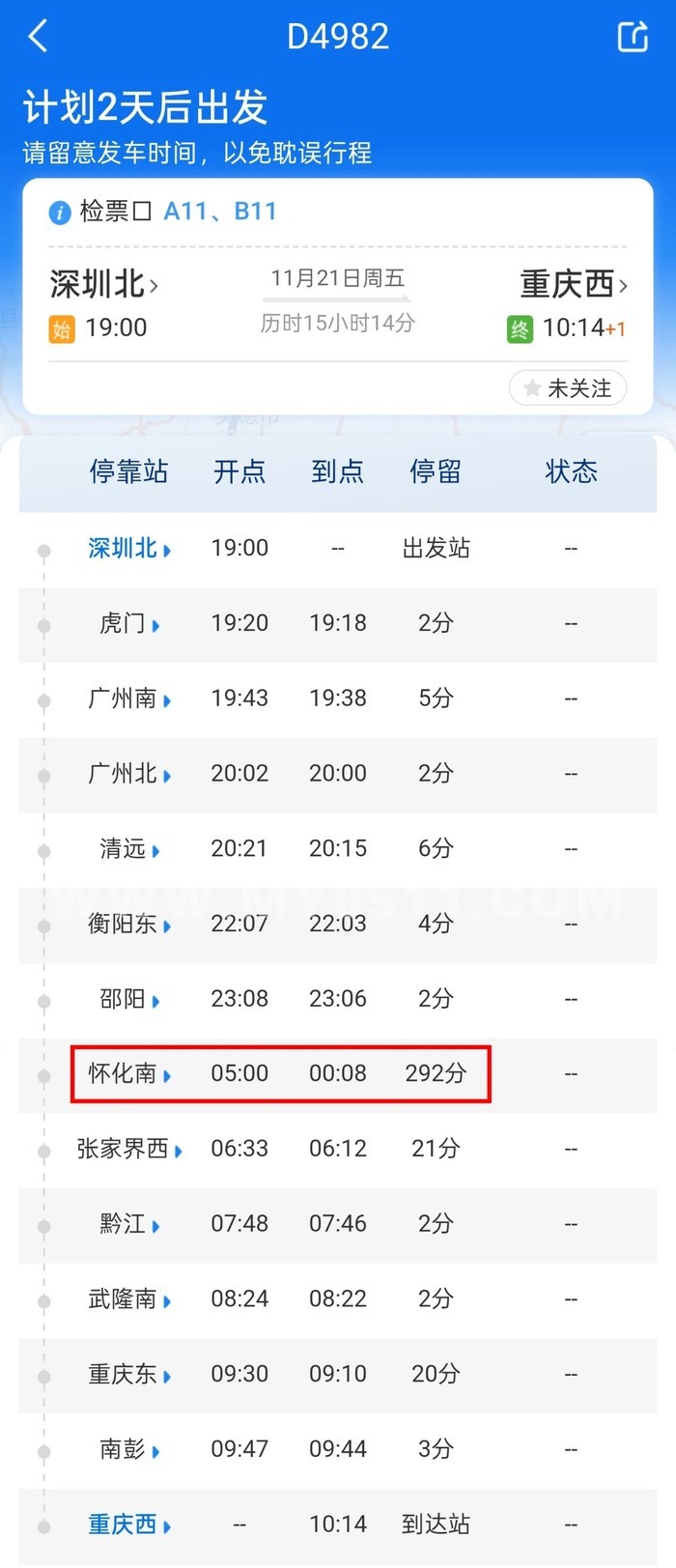Open the 南彭 station stop
The image size is (676, 1568).
click(128, 1449)
